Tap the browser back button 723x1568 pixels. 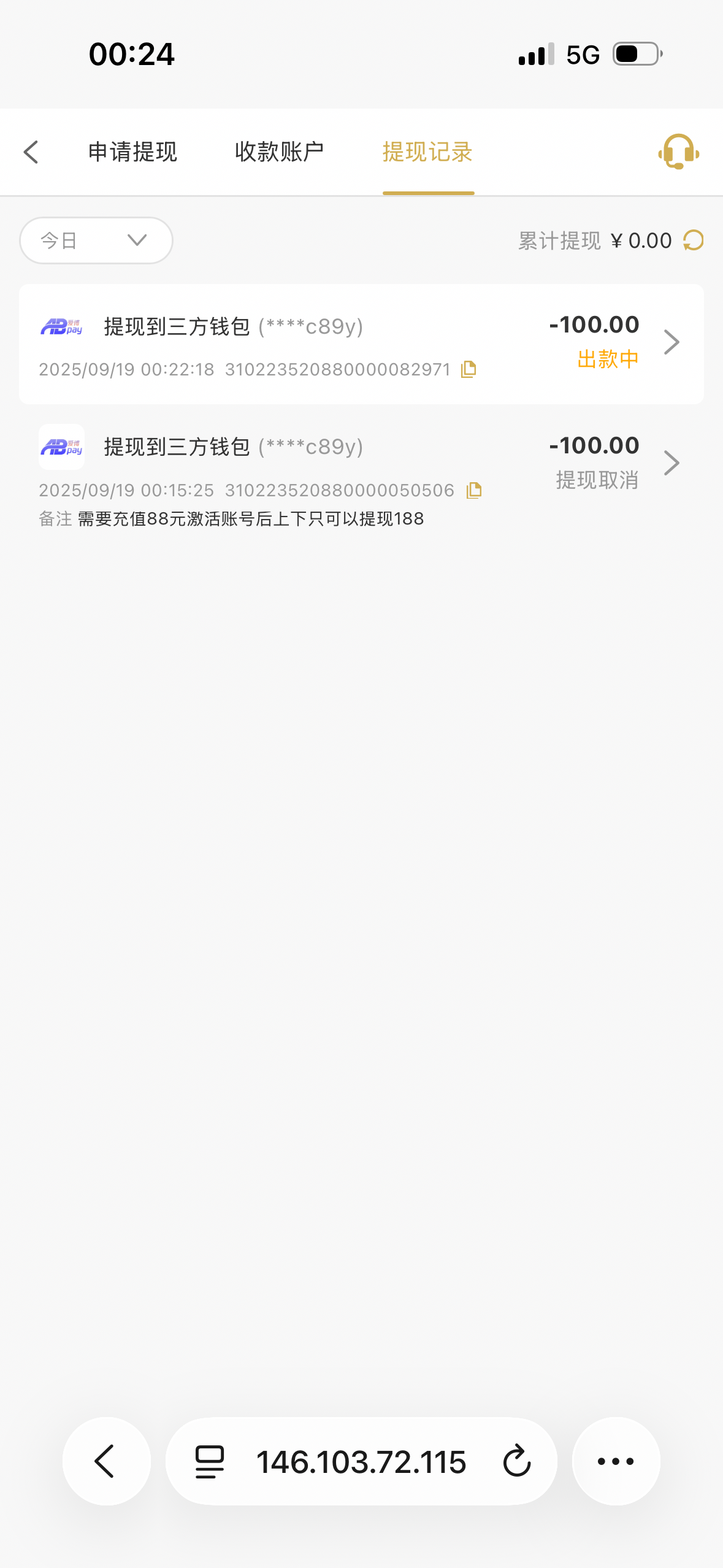point(106,1461)
